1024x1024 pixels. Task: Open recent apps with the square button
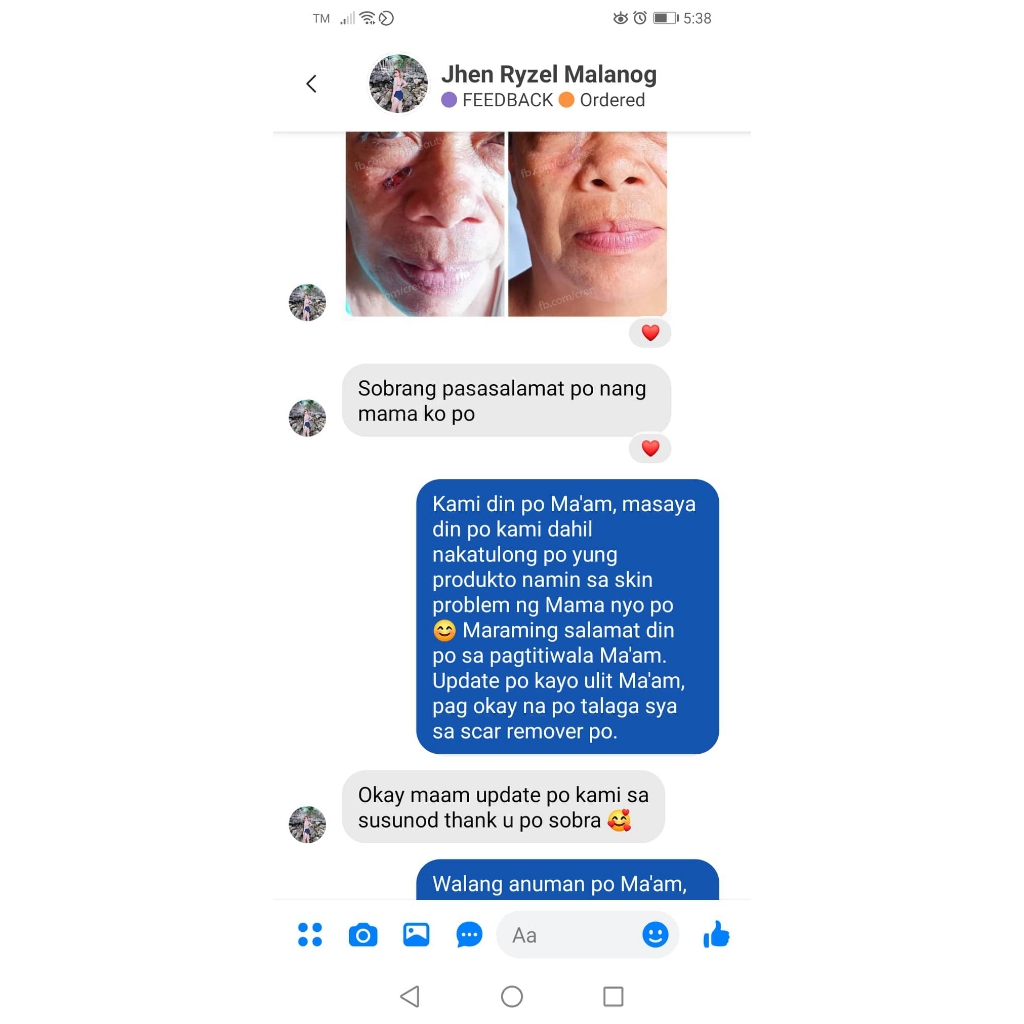point(613,997)
